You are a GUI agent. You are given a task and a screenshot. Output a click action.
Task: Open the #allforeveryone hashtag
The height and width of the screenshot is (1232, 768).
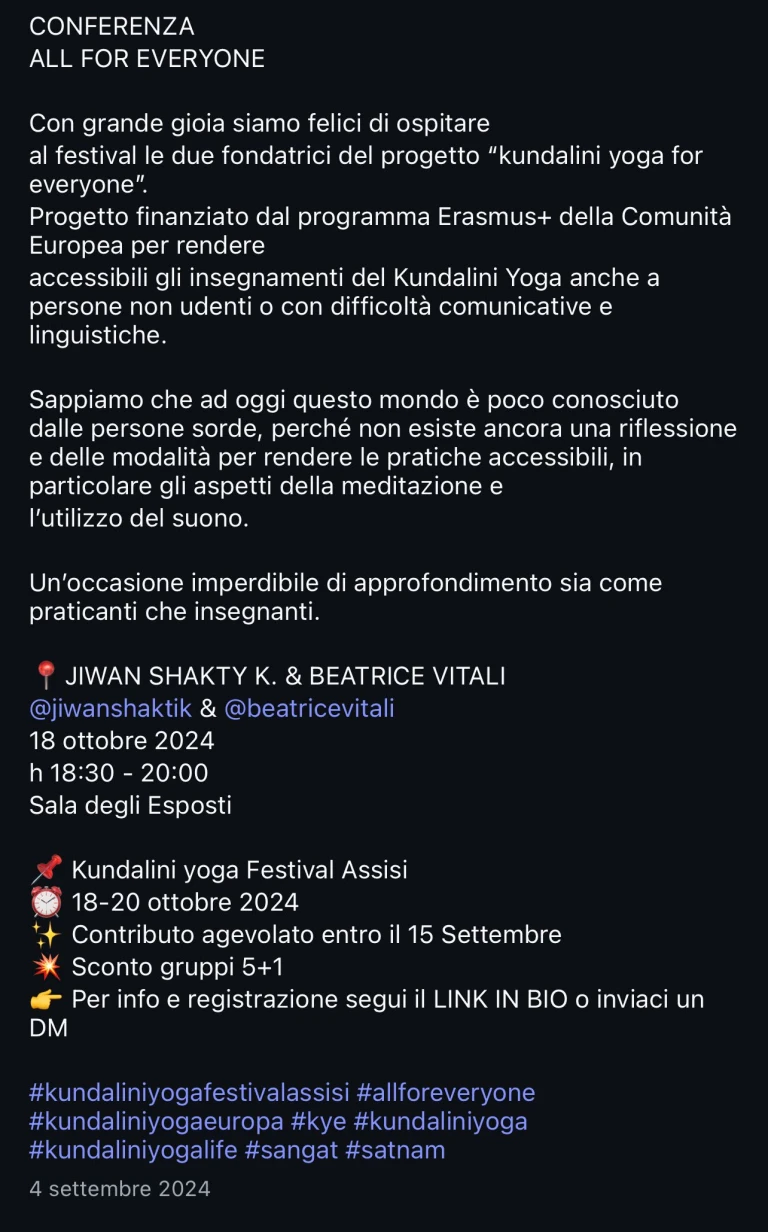(x=445, y=1092)
